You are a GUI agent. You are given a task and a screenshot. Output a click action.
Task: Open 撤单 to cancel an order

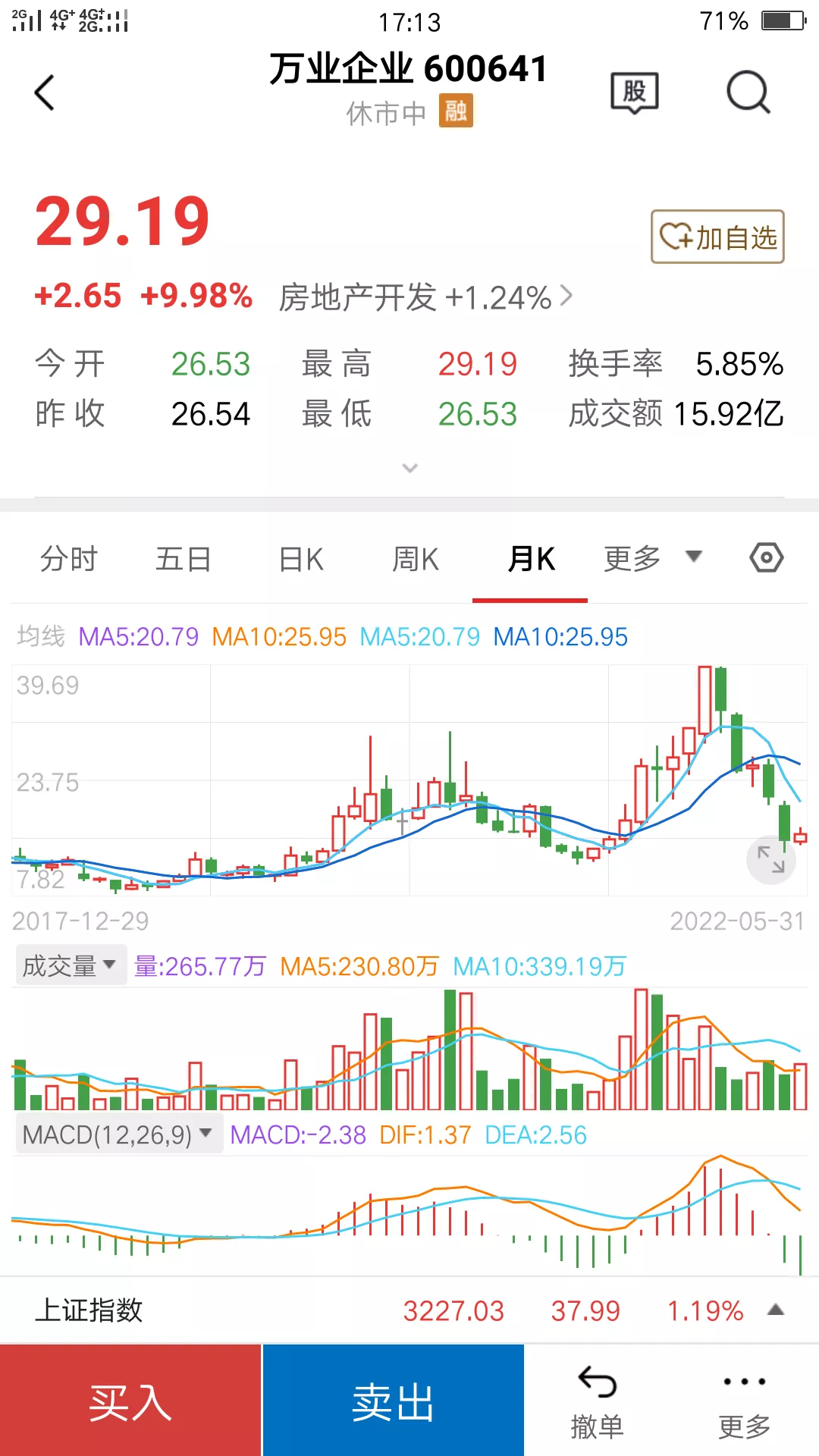coord(598,1402)
